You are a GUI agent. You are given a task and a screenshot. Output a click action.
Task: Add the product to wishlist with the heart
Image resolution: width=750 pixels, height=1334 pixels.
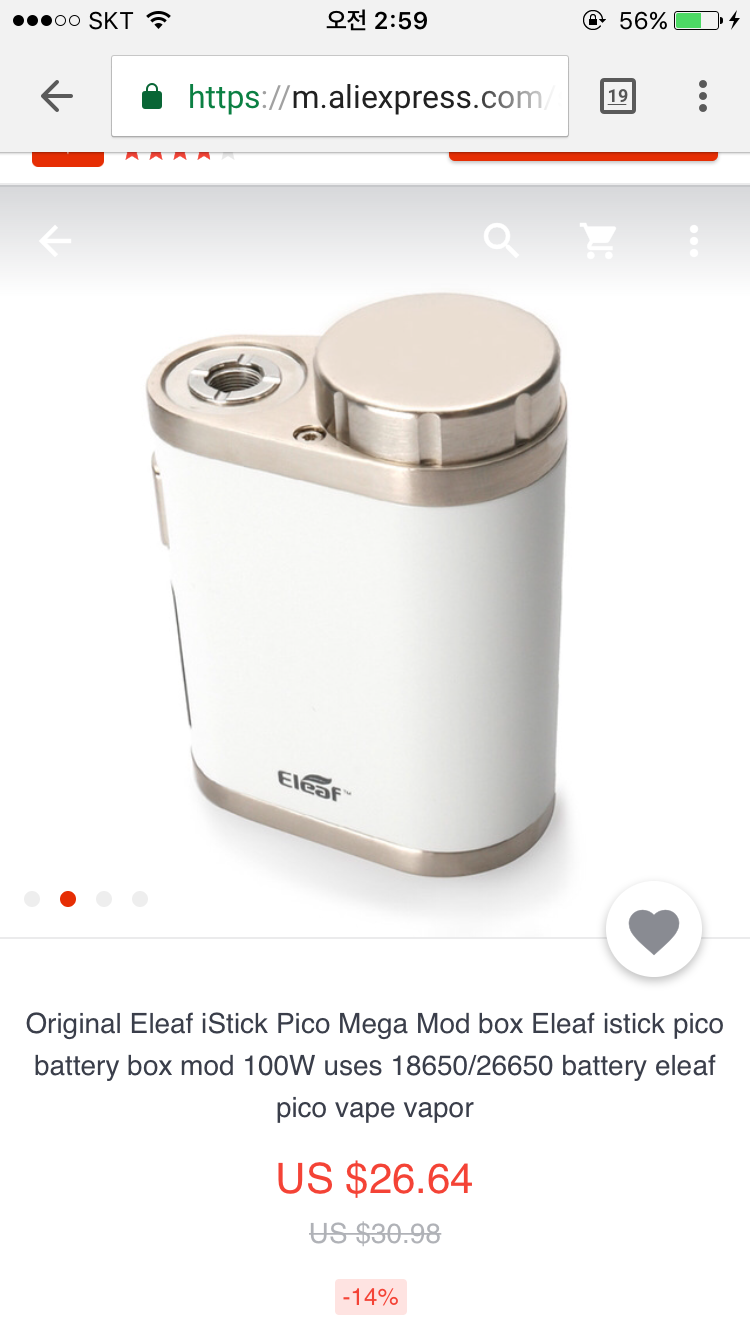pos(654,930)
